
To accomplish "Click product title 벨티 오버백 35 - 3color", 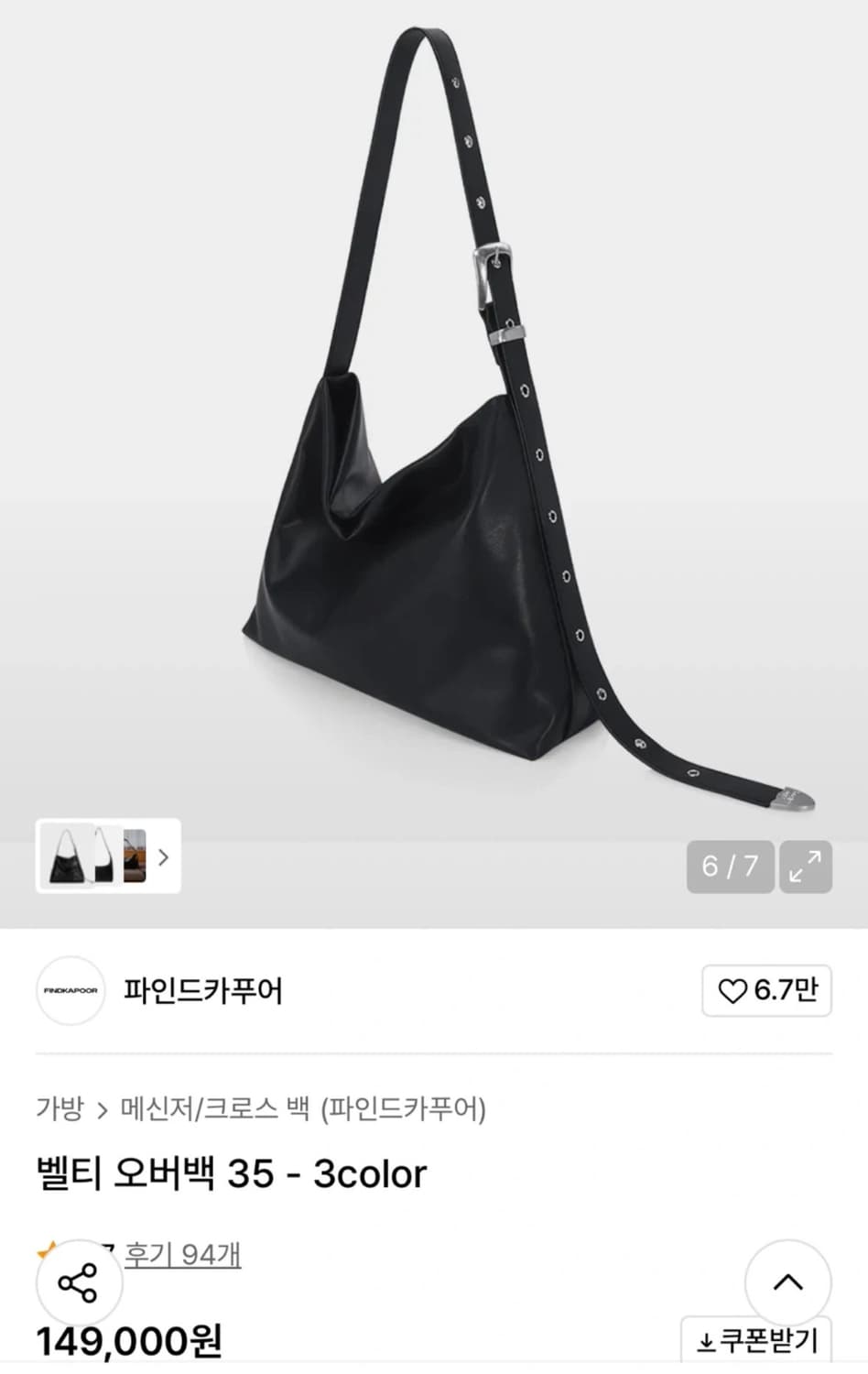I will [x=232, y=1173].
